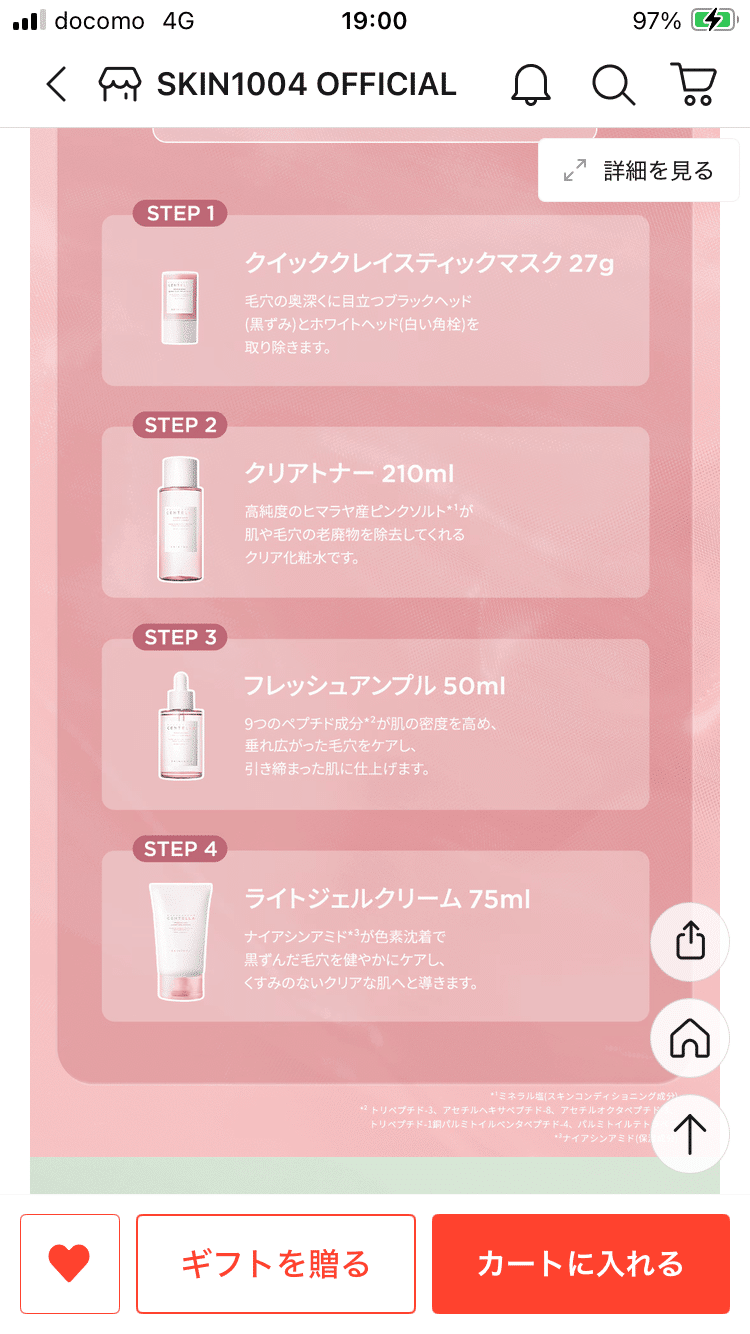The image size is (750, 1334).
Task: Tap ギフトを贈る to send a gift
Action: [x=276, y=1264]
